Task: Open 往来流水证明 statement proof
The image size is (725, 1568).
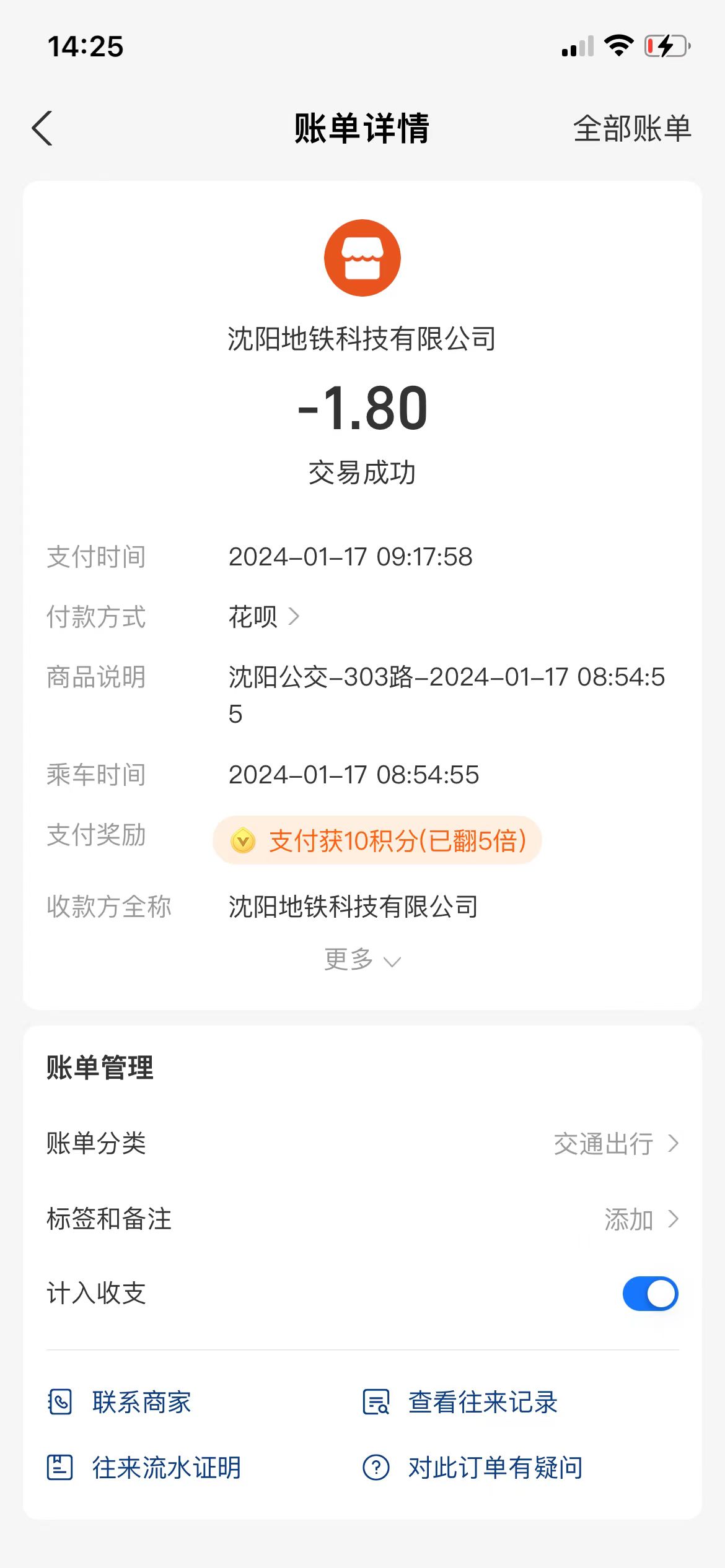Action: [x=144, y=1468]
